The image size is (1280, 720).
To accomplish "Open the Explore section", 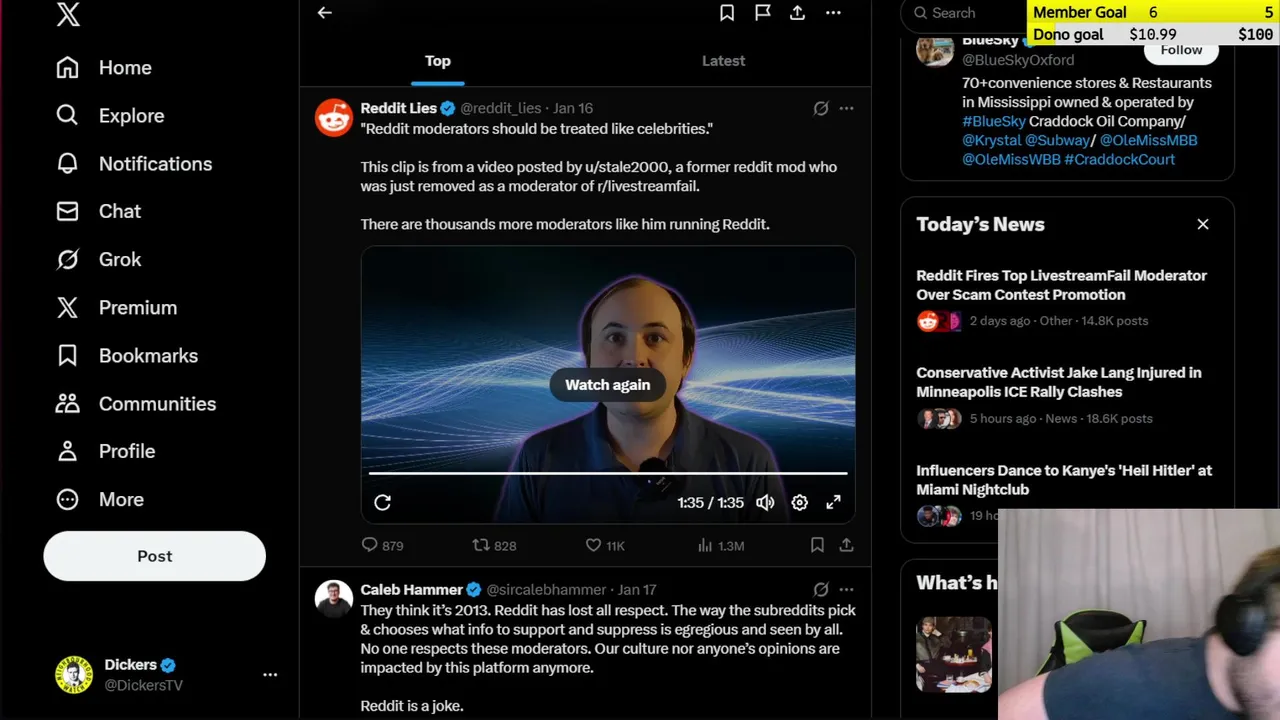I will (x=130, y=116).
